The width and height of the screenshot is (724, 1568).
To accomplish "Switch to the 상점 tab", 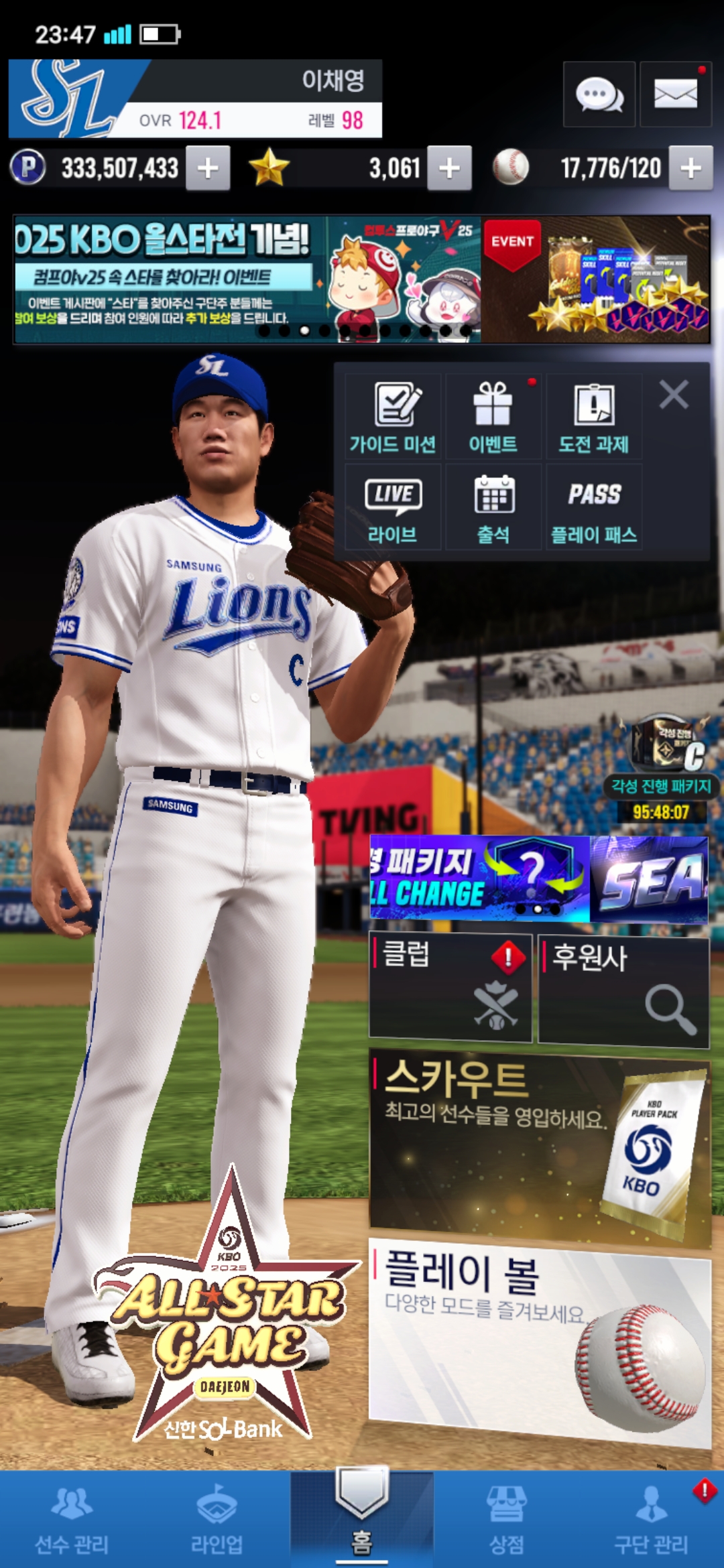I will point(506,1520).
